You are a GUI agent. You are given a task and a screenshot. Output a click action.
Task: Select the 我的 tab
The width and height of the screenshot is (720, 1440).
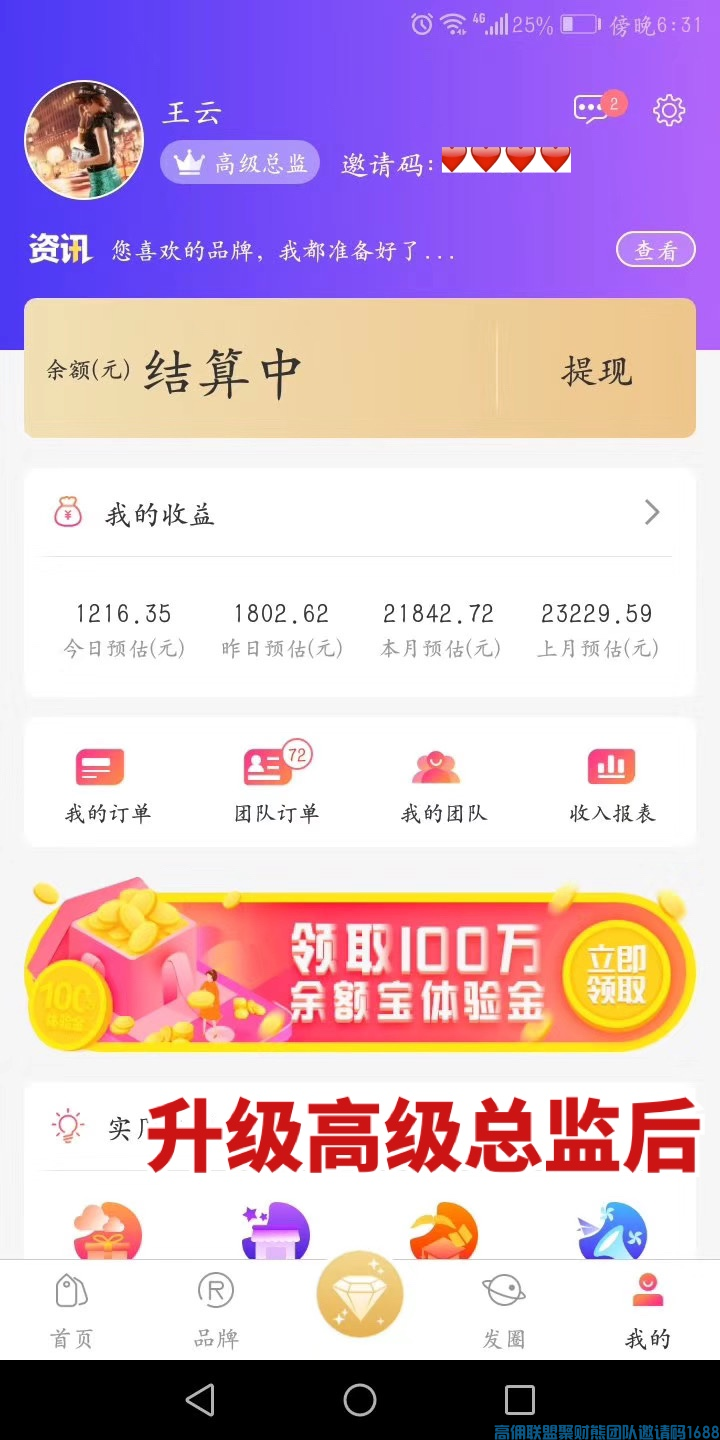(x=648, y=1311)
